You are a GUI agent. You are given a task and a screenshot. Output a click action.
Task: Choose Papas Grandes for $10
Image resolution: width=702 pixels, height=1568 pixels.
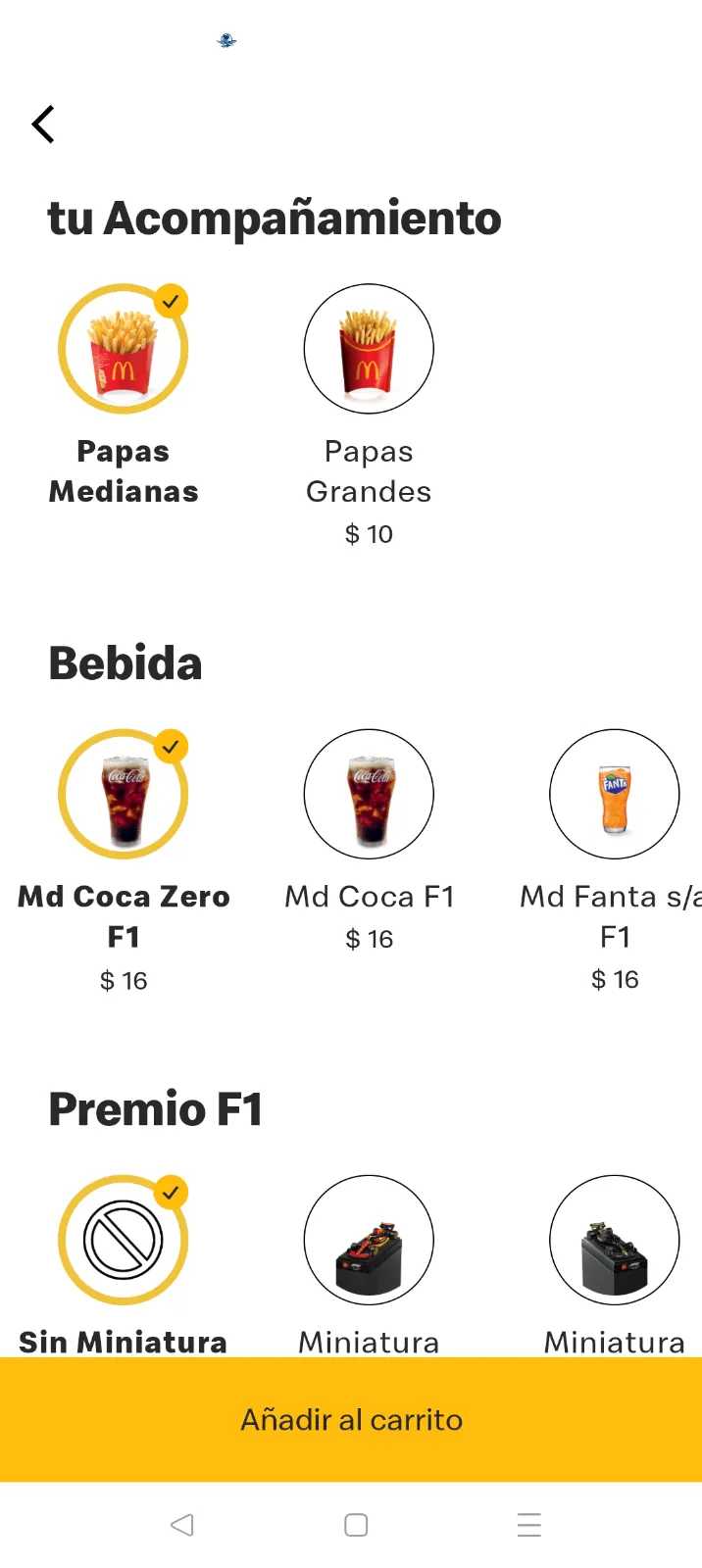(369, 350)
